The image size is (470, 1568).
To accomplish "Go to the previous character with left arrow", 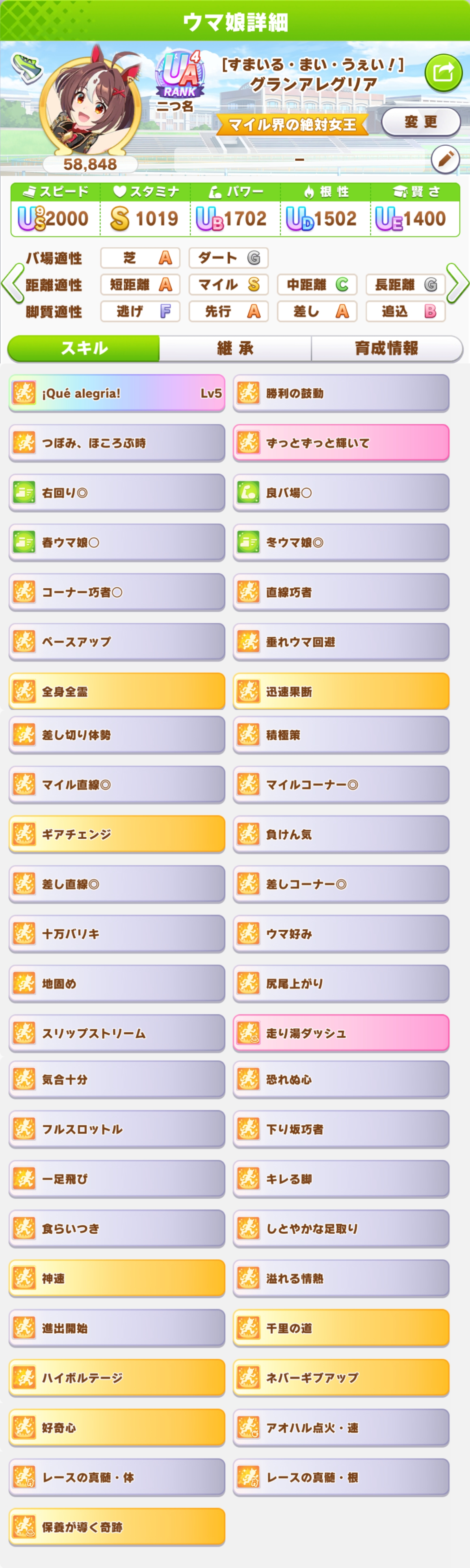I will [11, 283].
